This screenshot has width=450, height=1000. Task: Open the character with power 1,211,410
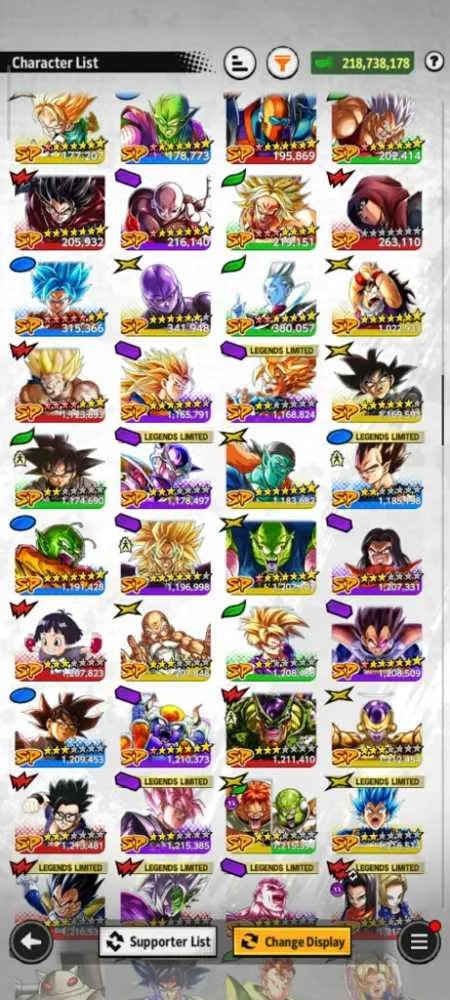[271, 730]
